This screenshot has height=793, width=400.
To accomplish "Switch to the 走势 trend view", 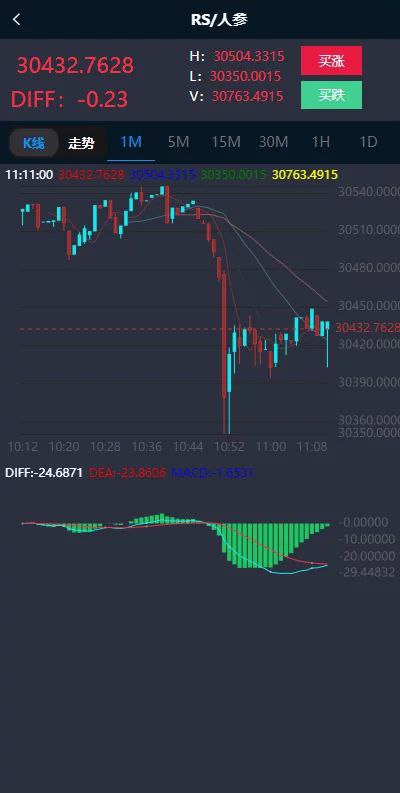I will click(x=81, y=143).
